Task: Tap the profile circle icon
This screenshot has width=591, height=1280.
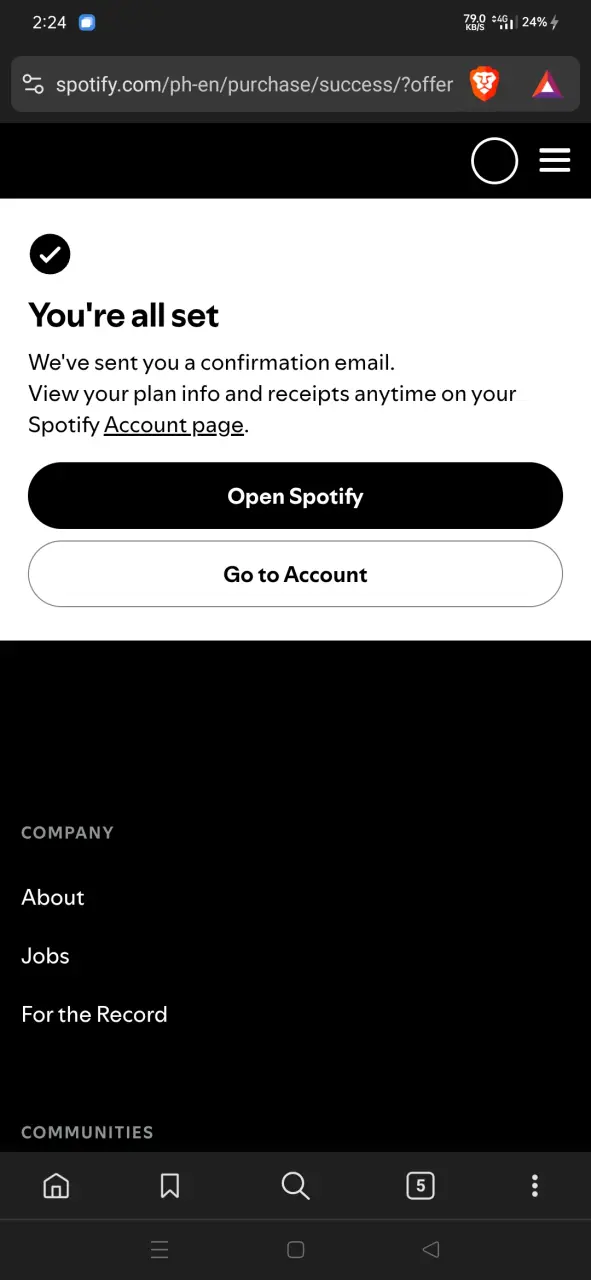Action: 494,161
